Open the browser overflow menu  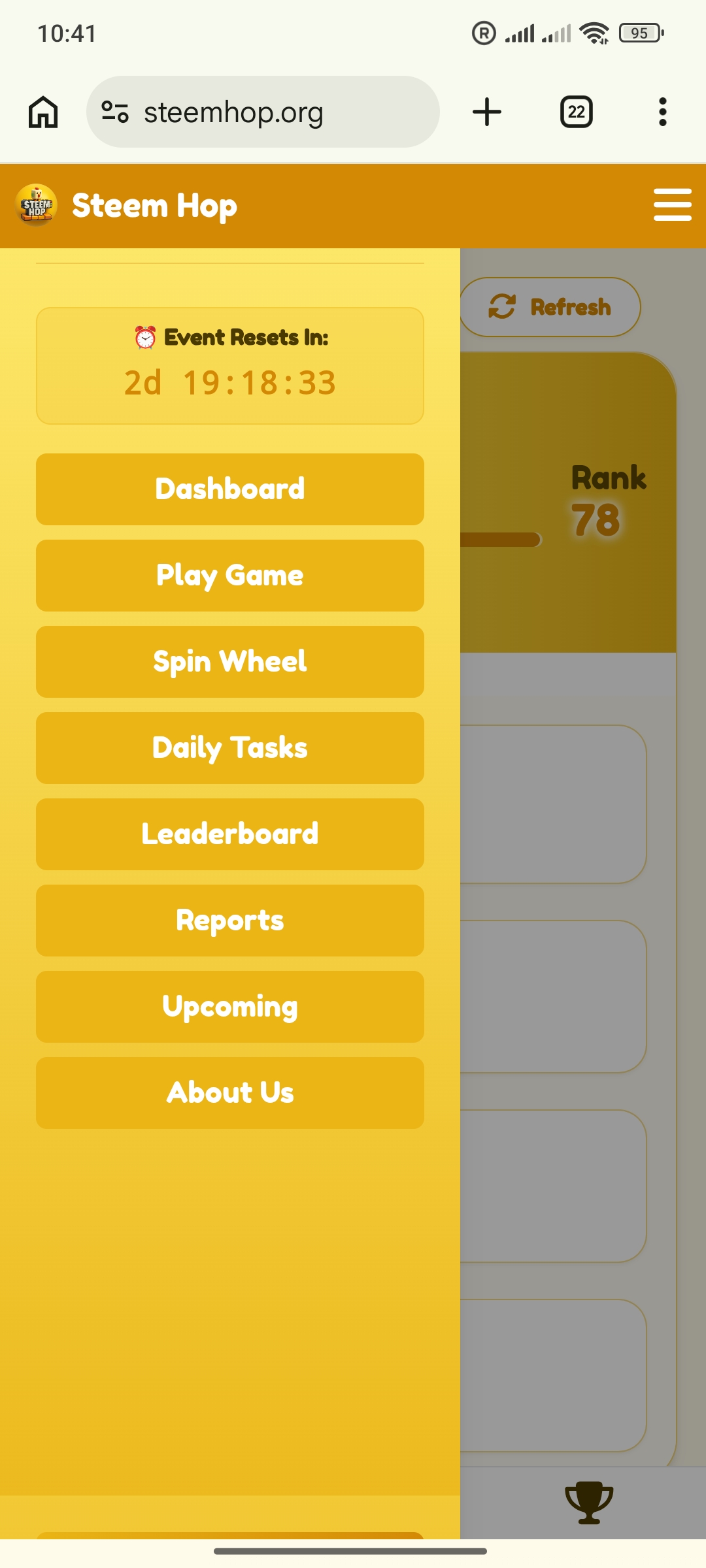click(x=663, y=112)
